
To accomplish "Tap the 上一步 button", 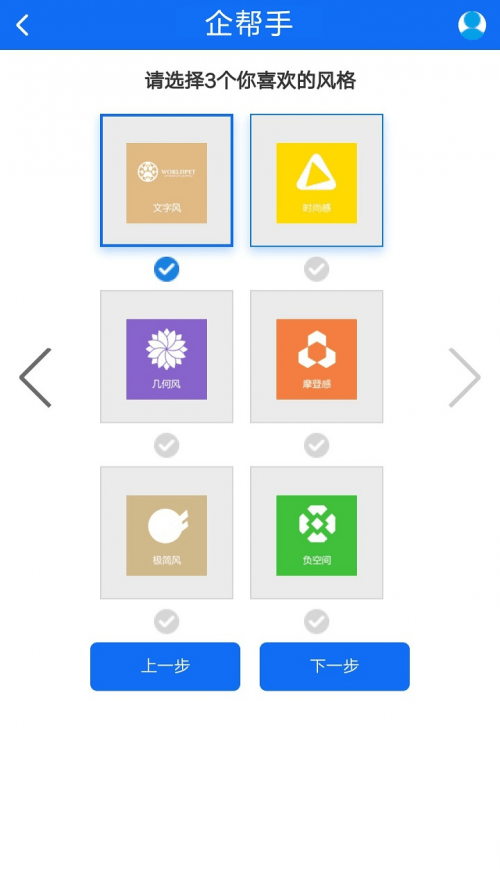I will 165,666.
